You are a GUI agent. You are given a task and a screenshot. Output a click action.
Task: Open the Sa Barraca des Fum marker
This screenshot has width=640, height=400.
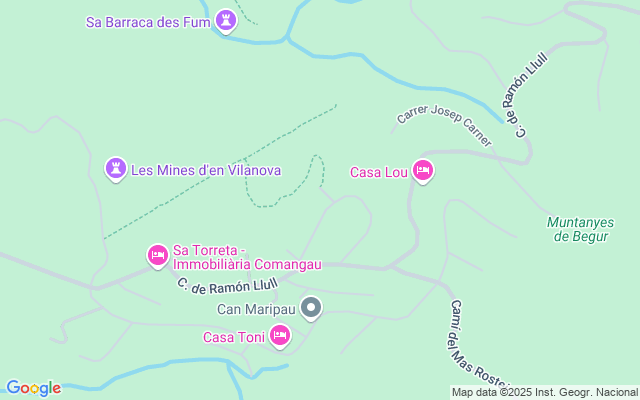click(x=226, y=20)
